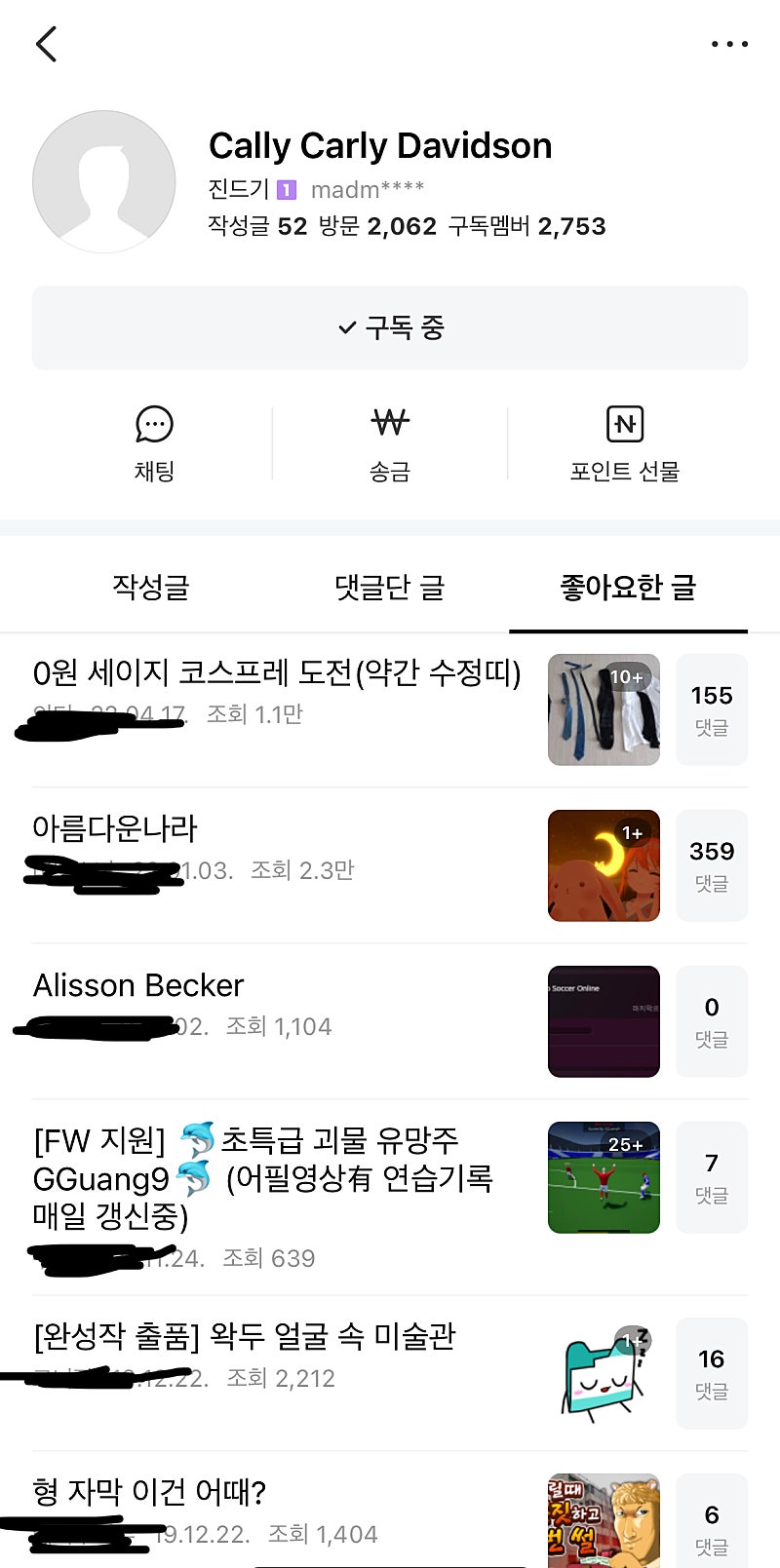
Task: Start a chat via 채팅
Action: pyautogui.click(x=154, y=443)
